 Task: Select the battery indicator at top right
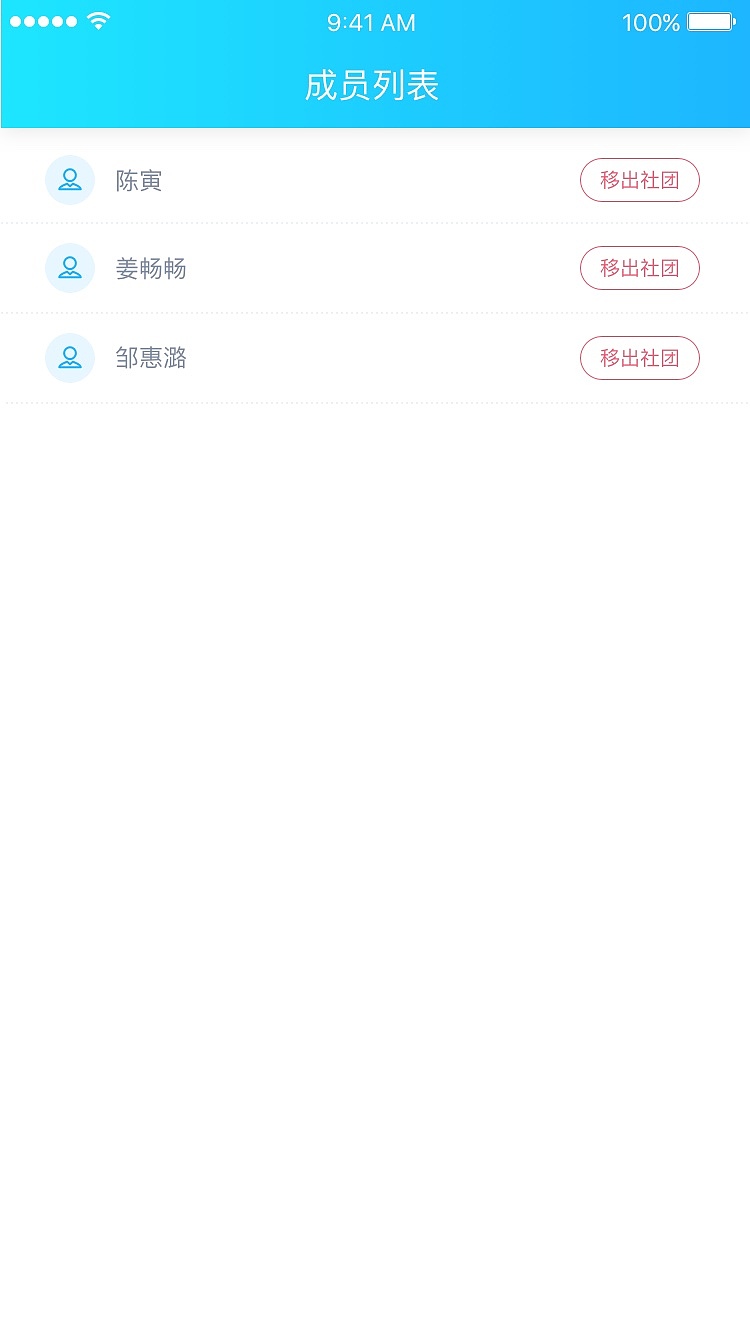coord(706,21)
